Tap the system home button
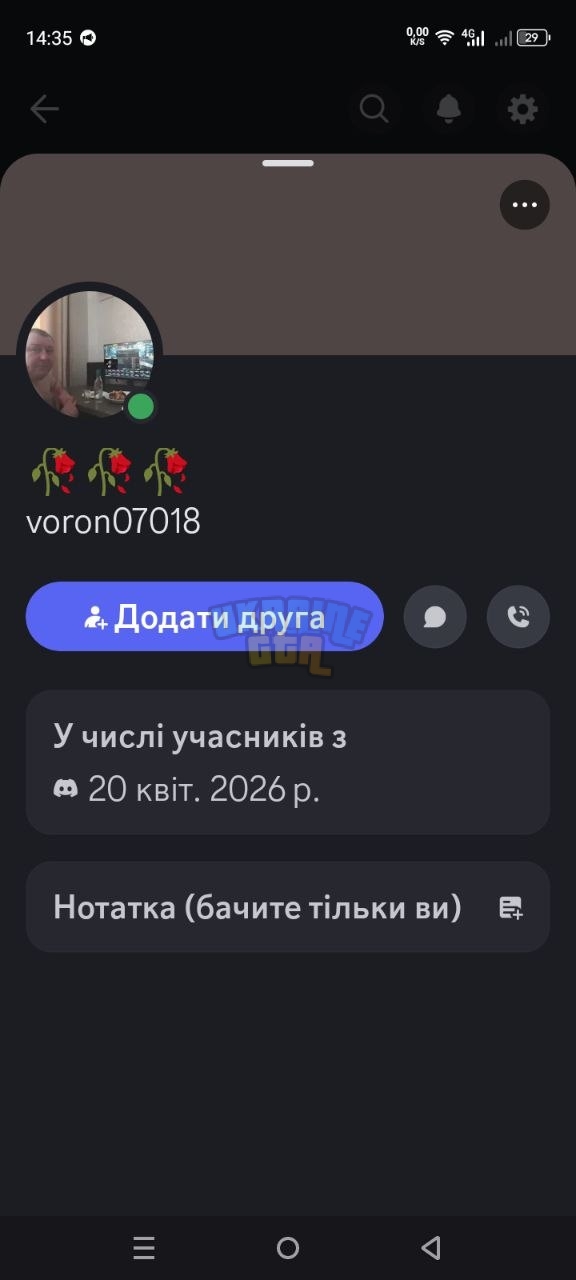This screenshot has height=1280, width=576. click(x=288, y=1248)
